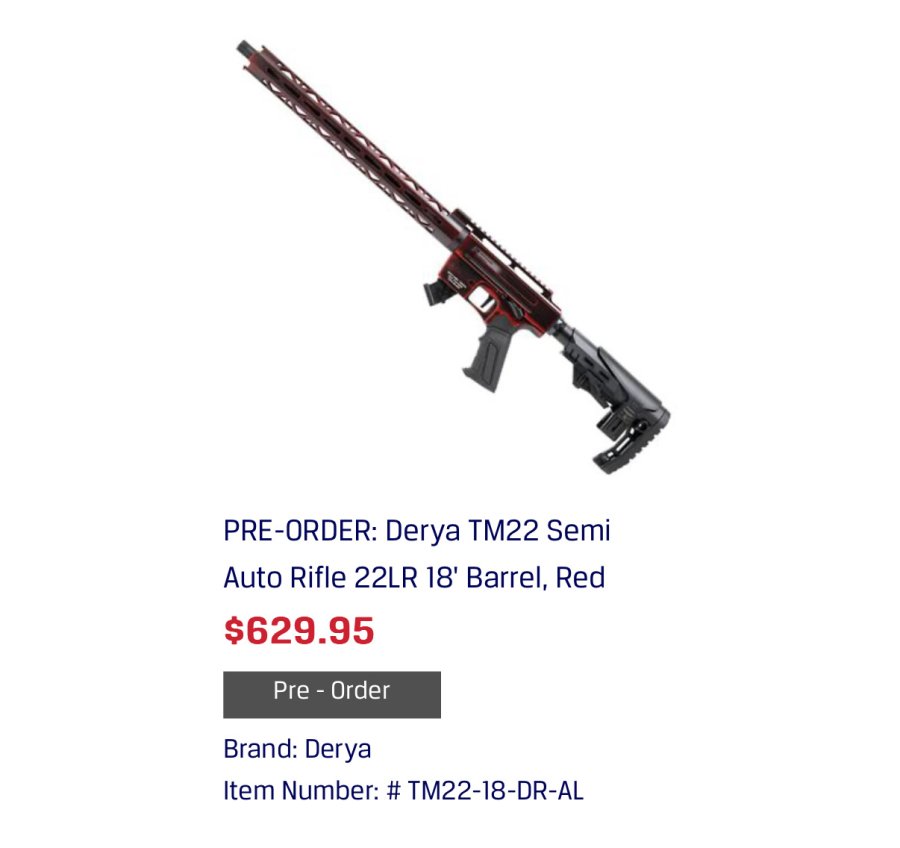
Task: Tap the Pre - Order button
Action: point(331,693)
